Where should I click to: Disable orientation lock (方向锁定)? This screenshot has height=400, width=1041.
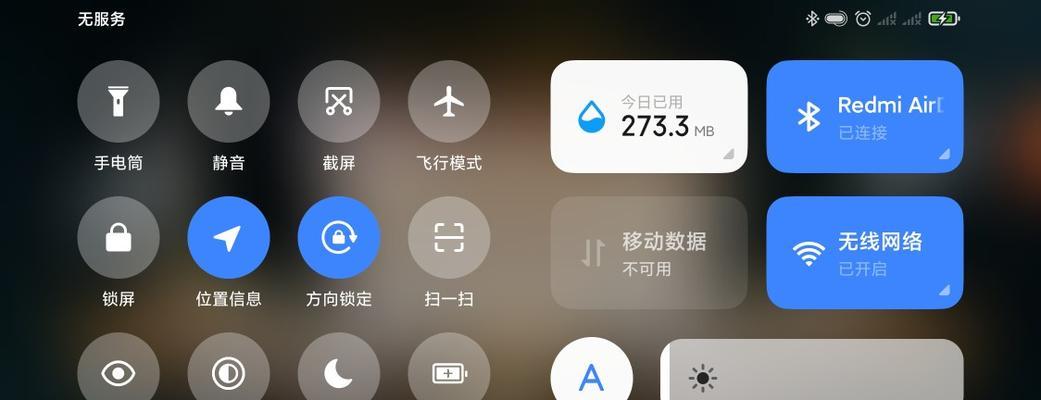coord(338,237)
